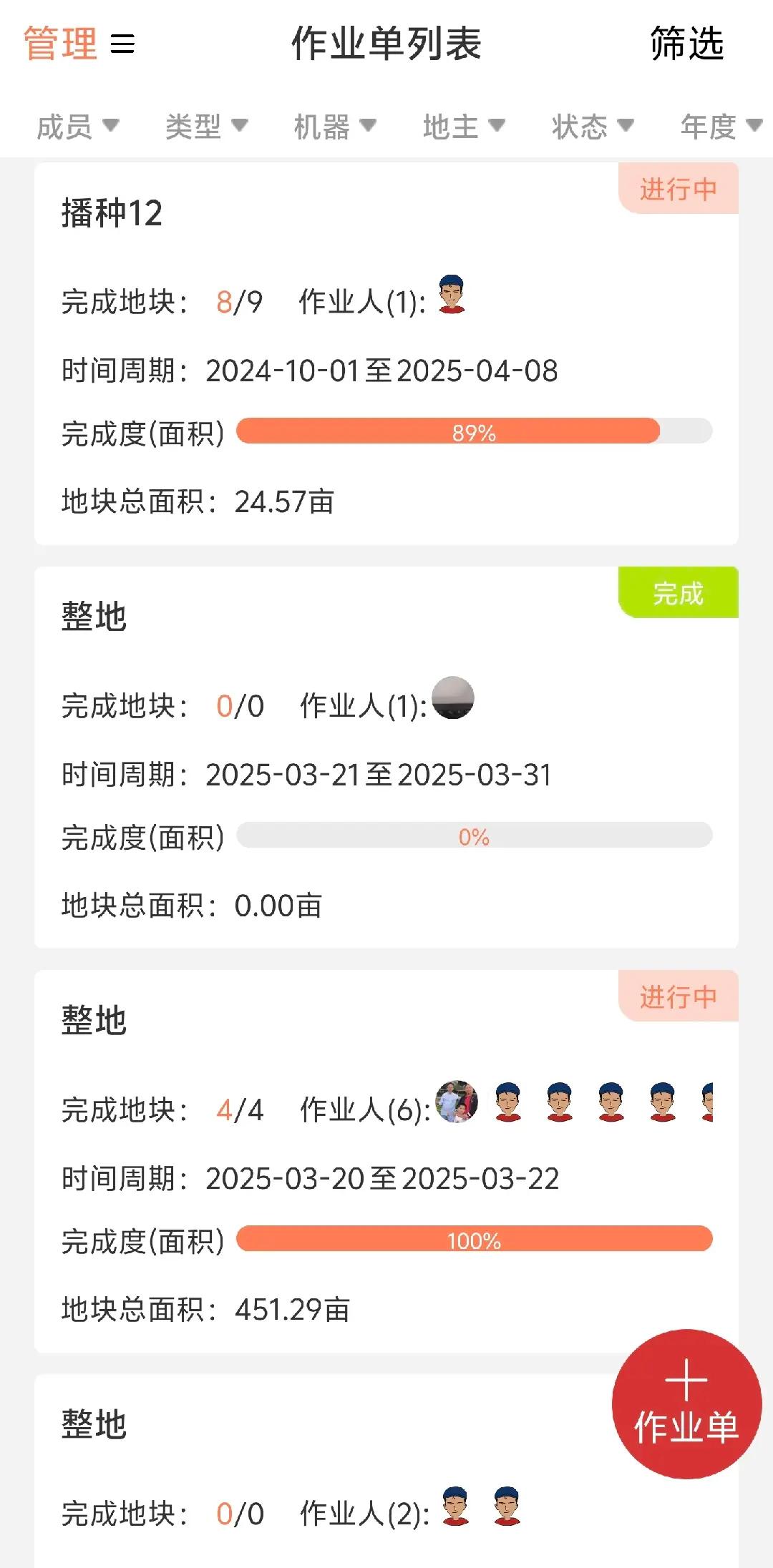Expand the 成员 dropdown filter
Image resolution: width=773 pixels, height=1568 pixels.
[x=77, y=127]
